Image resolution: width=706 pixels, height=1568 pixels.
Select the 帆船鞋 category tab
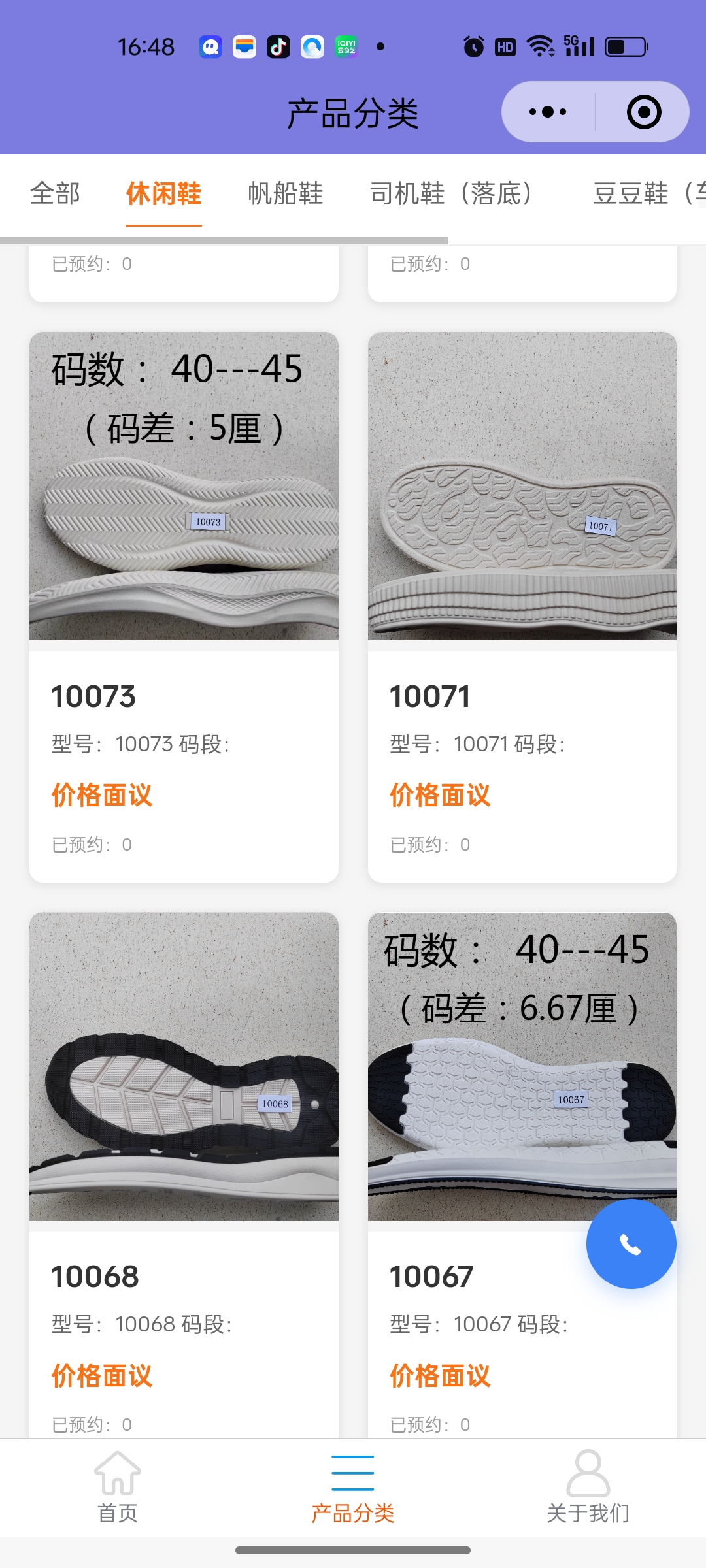click(x=286, y=194)
